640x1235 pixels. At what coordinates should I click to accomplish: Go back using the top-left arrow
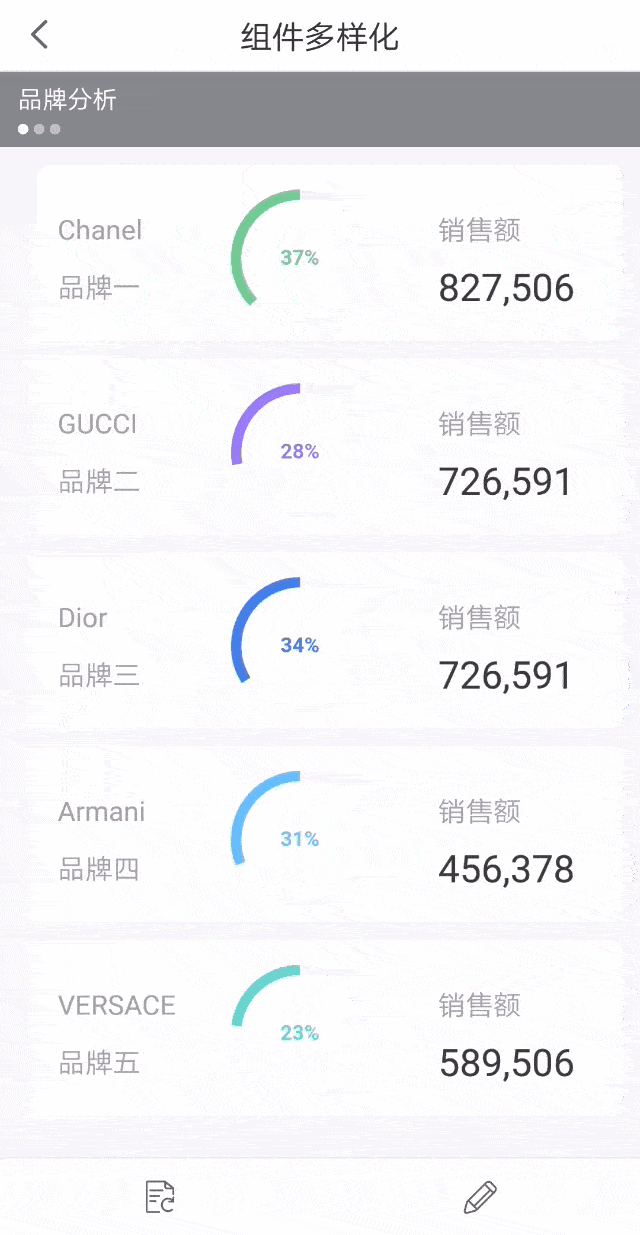tap(39, 36)
